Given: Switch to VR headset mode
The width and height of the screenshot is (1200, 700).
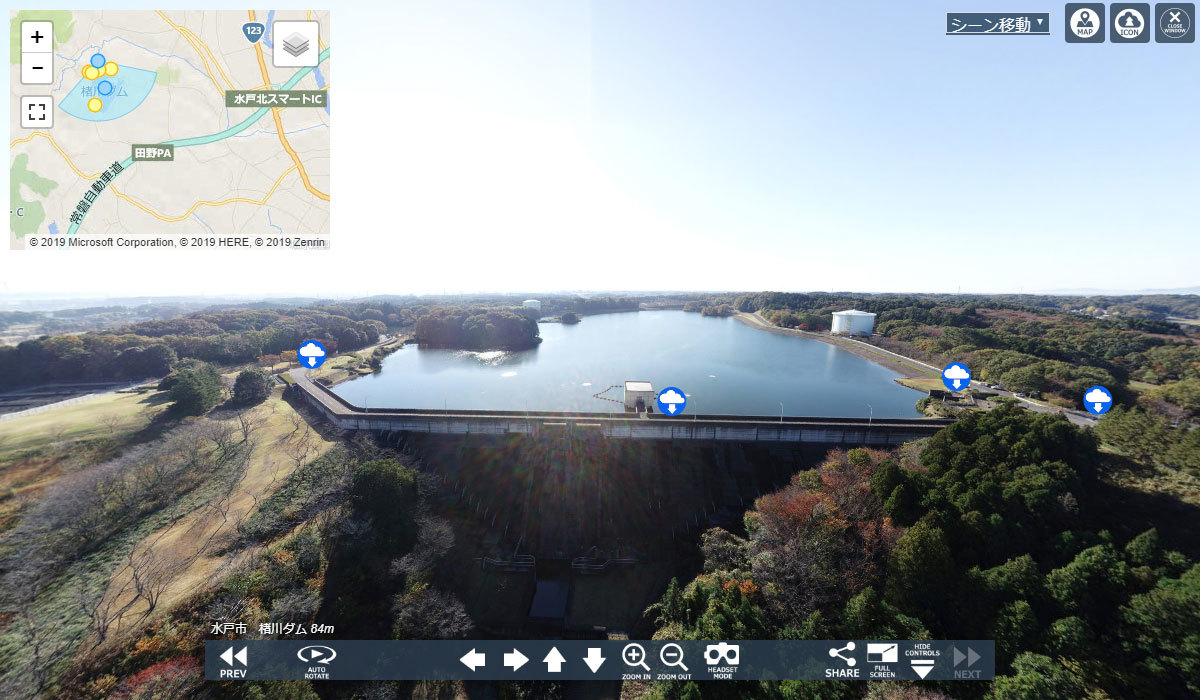Looking at the screenshot, I should coord(721,660).
